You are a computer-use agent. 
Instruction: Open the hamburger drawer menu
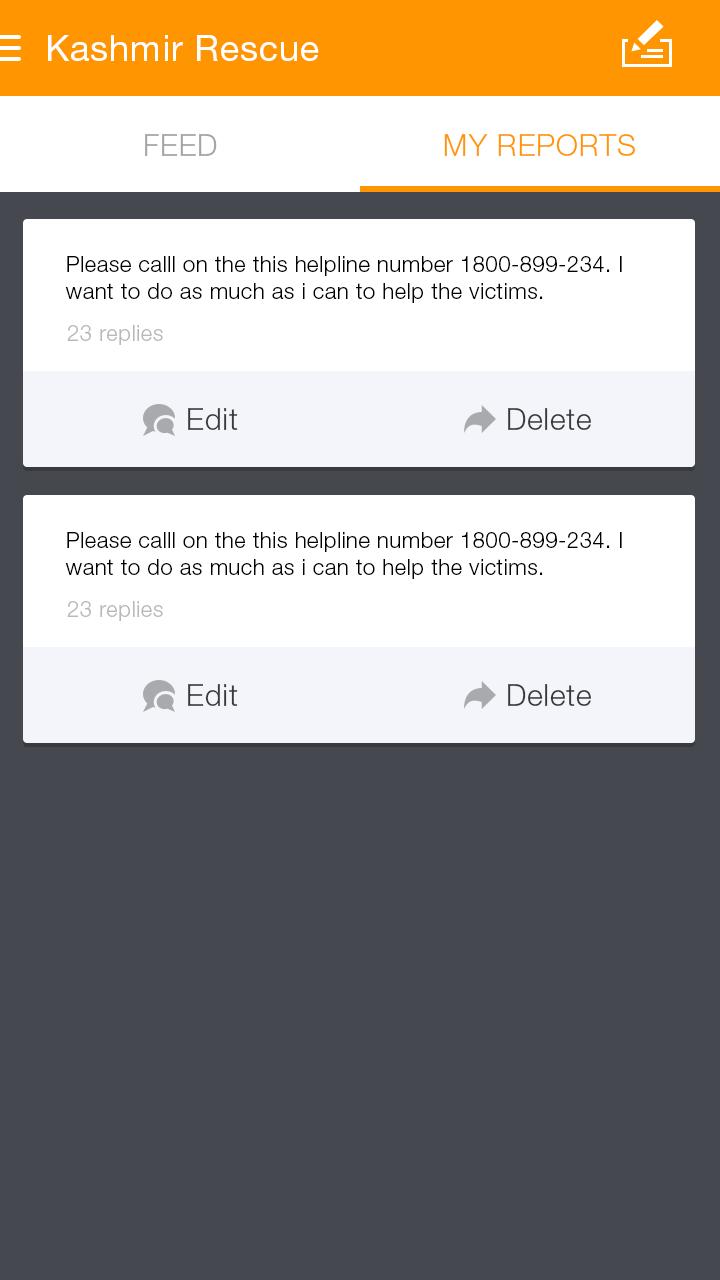tap(11, 48)
